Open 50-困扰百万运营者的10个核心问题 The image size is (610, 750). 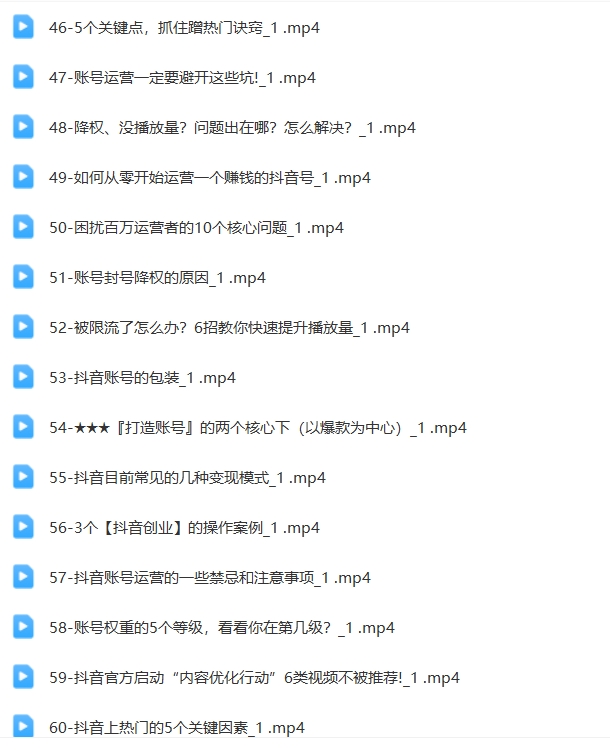coord(196,228)
